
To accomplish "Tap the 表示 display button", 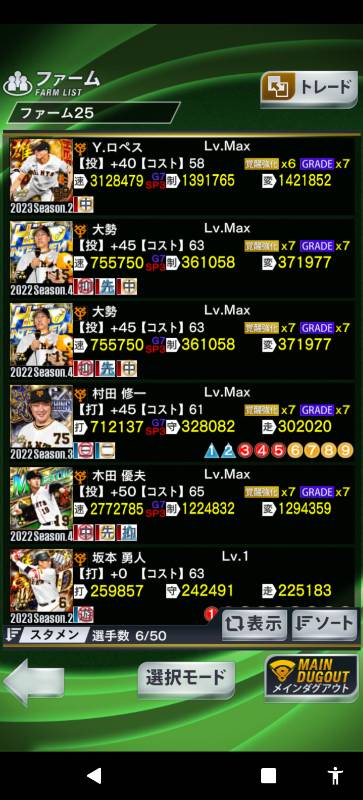I will tap(254, 623).
